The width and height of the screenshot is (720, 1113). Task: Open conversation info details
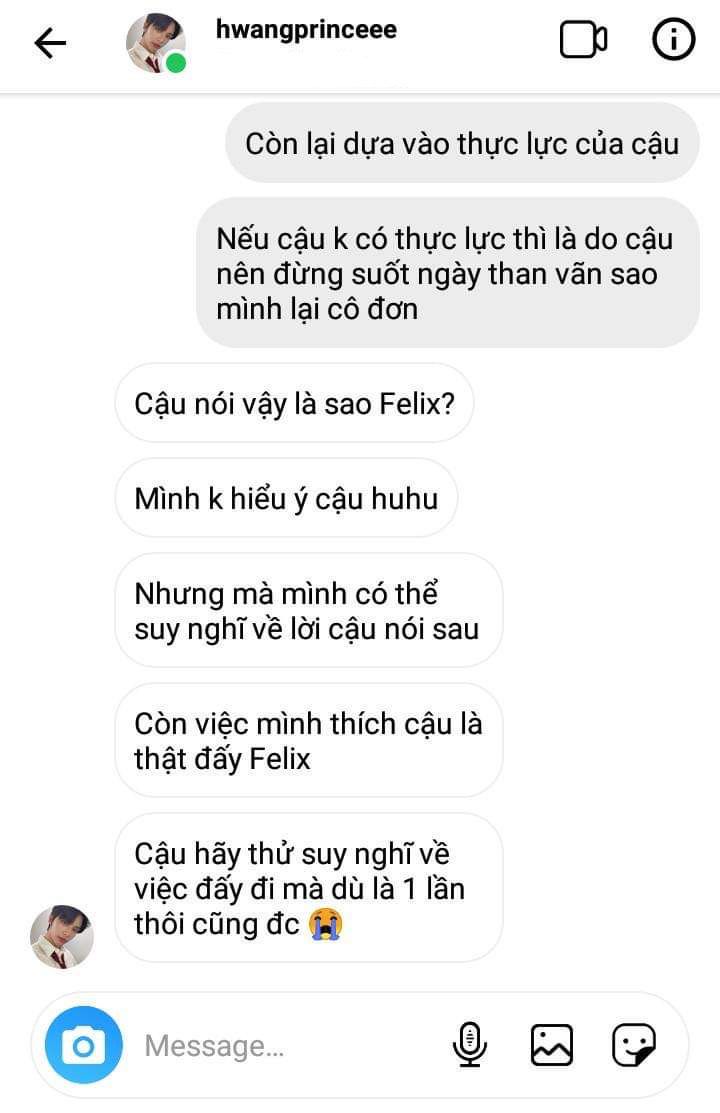coord(673,41)
